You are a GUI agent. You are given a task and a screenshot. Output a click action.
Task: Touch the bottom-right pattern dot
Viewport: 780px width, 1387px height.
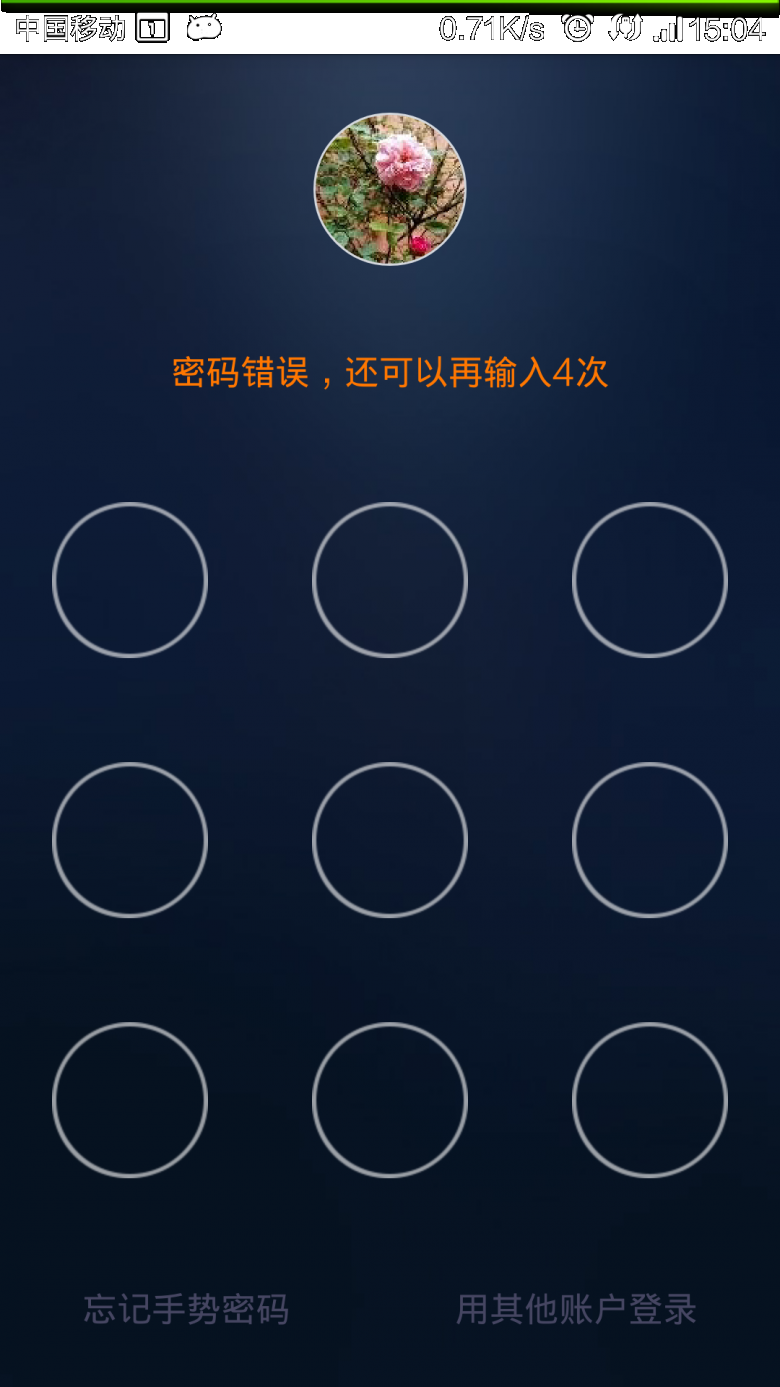click(x=650, y=1100)
